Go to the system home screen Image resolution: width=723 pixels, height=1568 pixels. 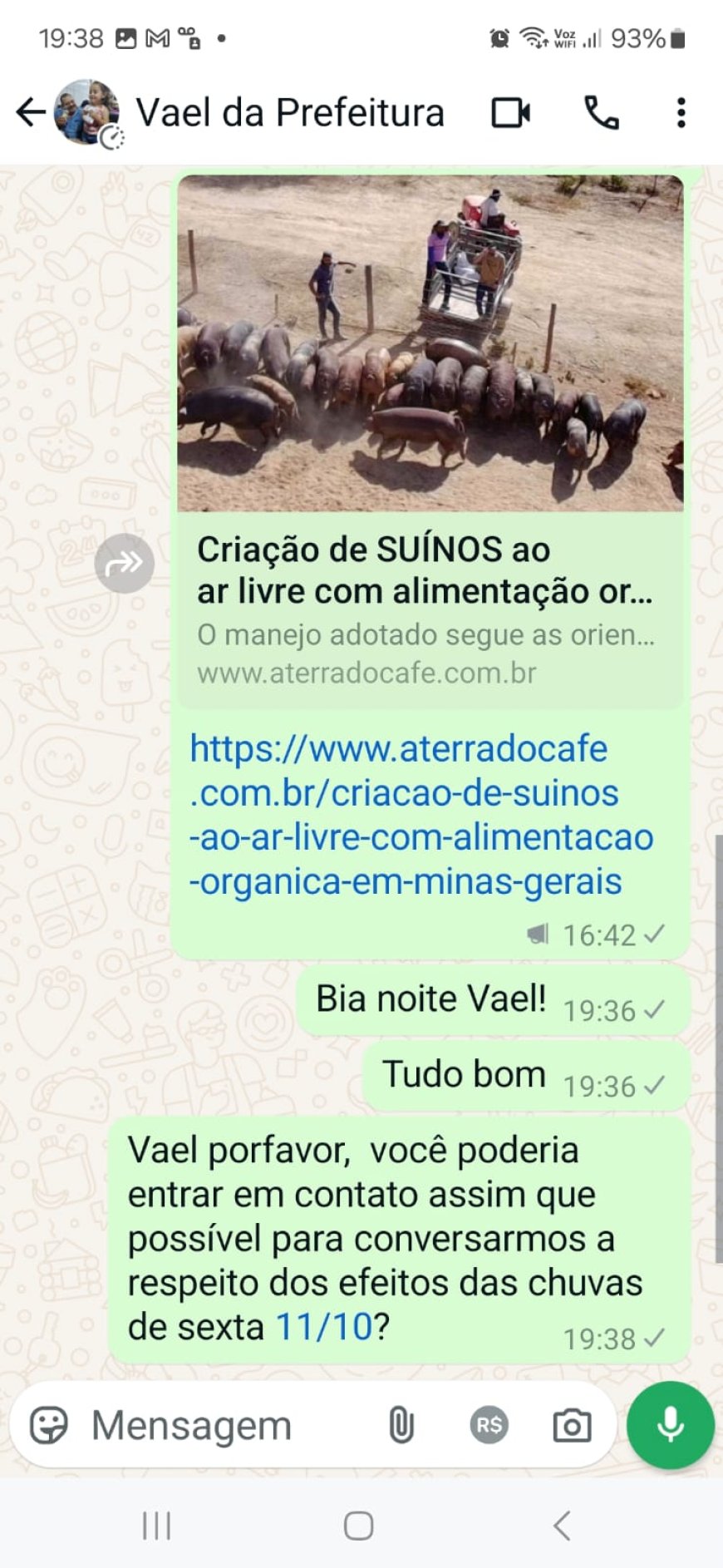(x=358, y=1526)
